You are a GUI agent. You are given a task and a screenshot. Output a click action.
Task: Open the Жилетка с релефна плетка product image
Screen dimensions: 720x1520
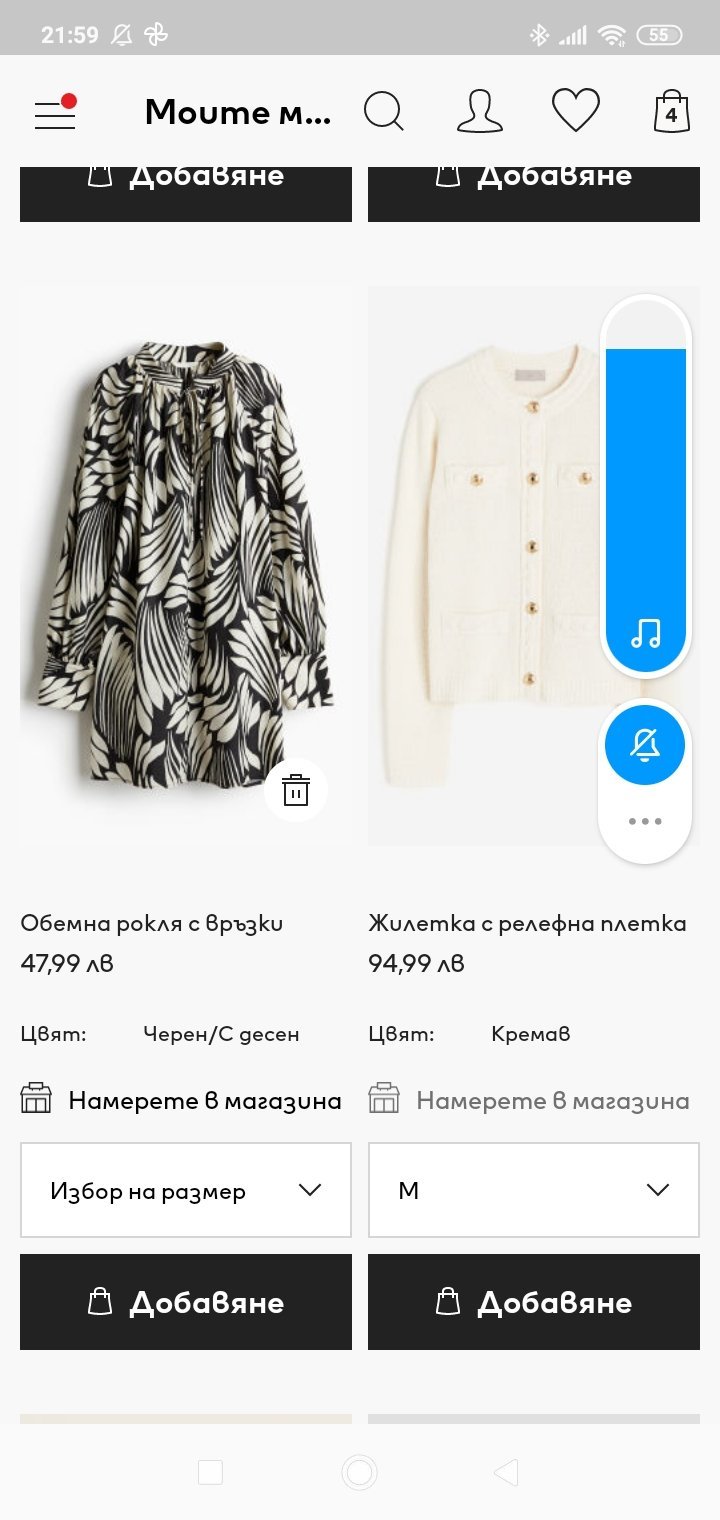(x=480, y=560)
